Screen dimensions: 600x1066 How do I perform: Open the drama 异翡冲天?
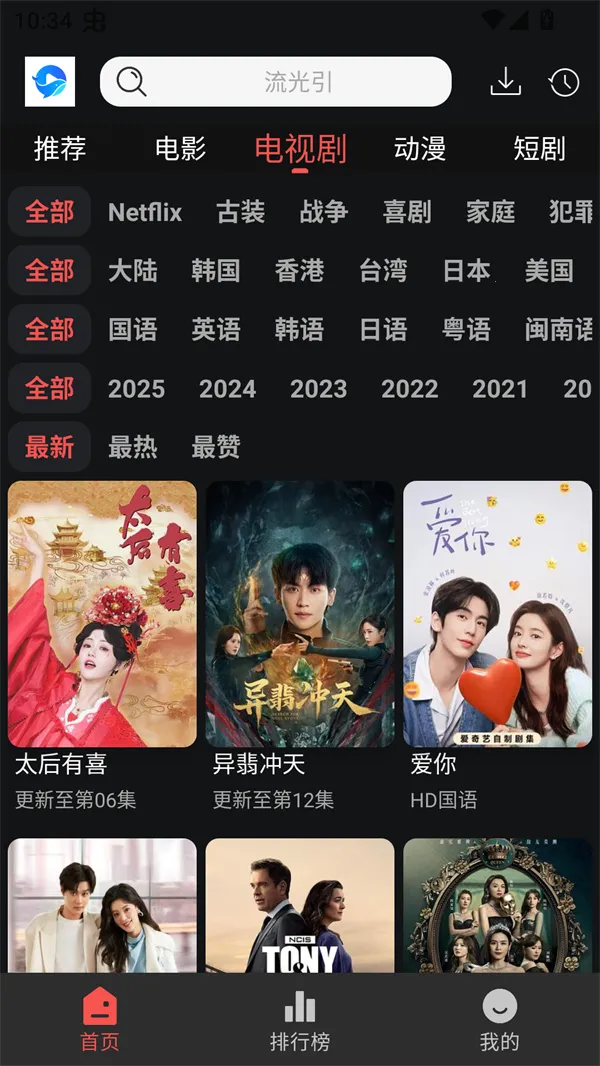tap(300, 614)
